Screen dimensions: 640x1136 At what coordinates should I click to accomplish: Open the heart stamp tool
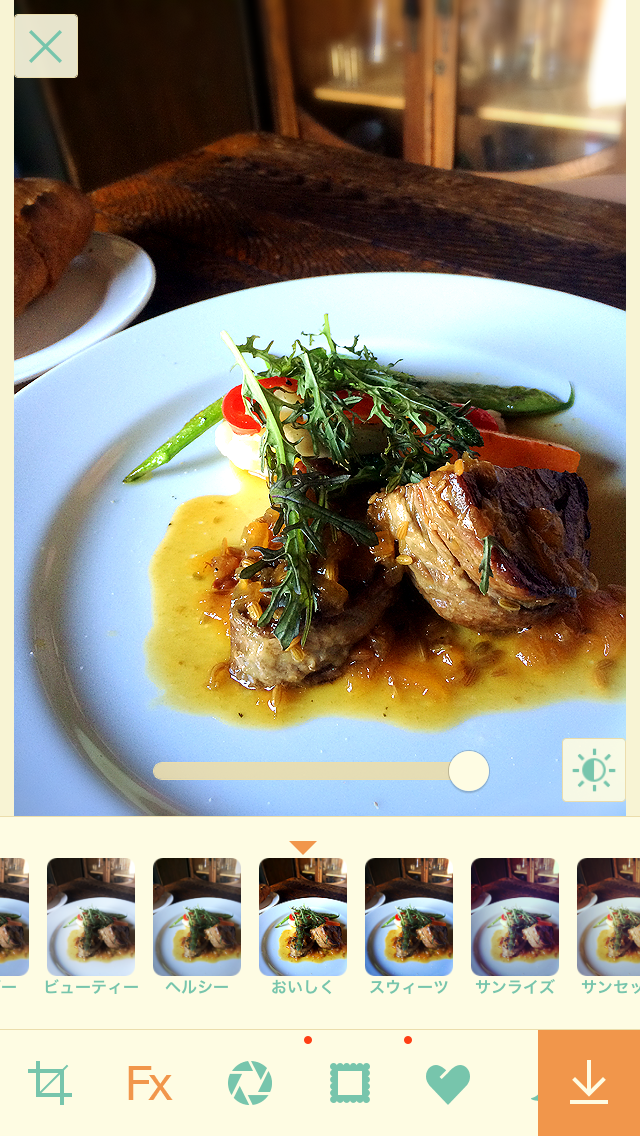448,1085
